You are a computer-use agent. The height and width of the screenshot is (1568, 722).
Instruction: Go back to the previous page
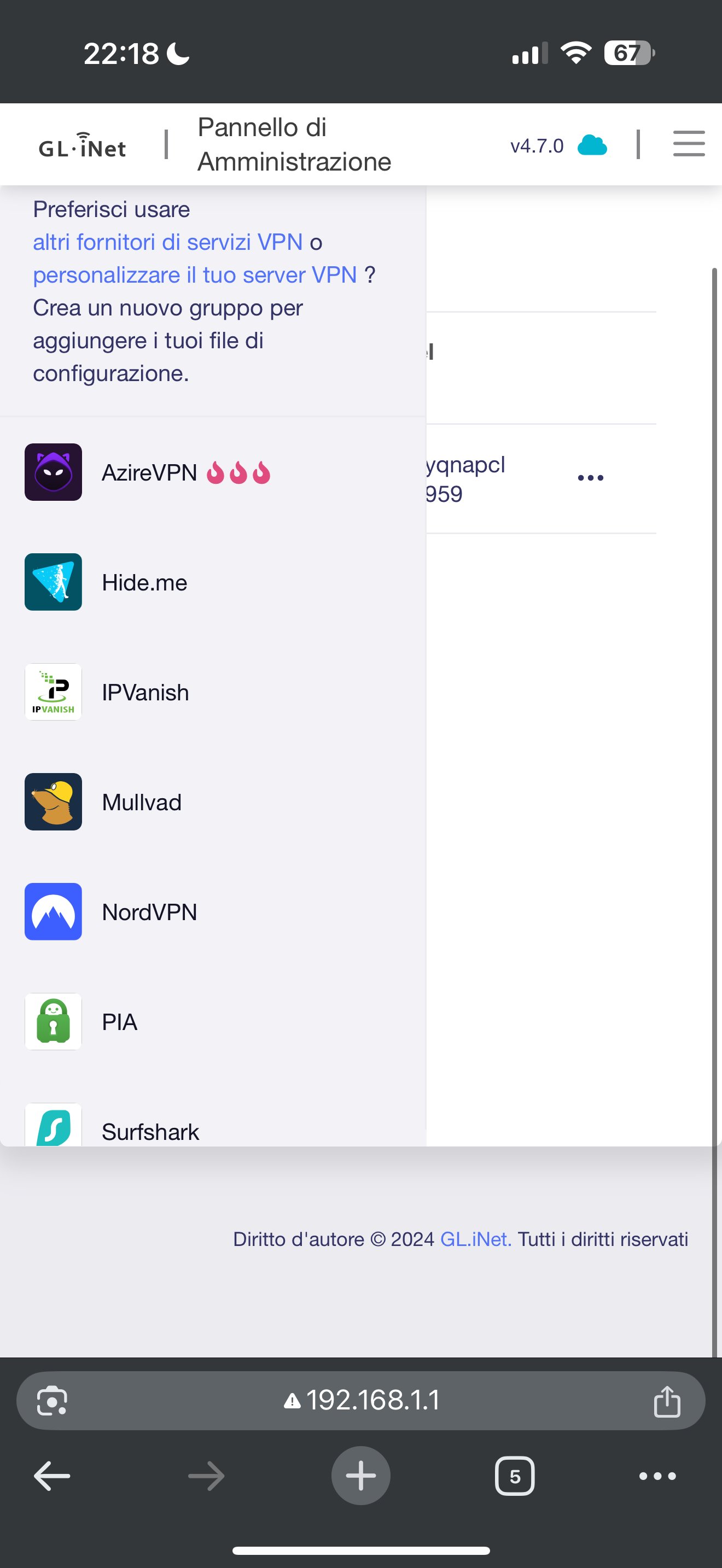52,1476
